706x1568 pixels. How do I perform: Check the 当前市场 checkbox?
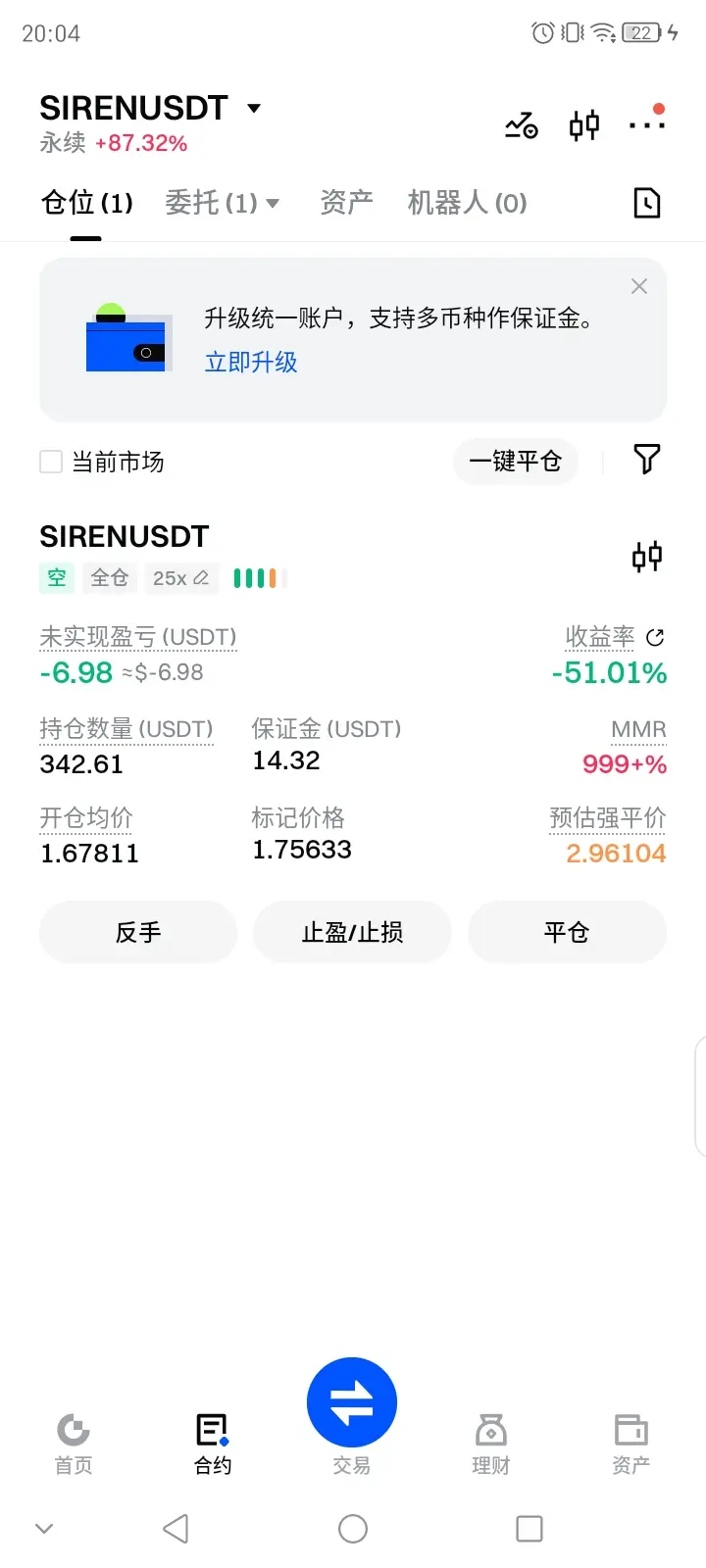[51, 462]
